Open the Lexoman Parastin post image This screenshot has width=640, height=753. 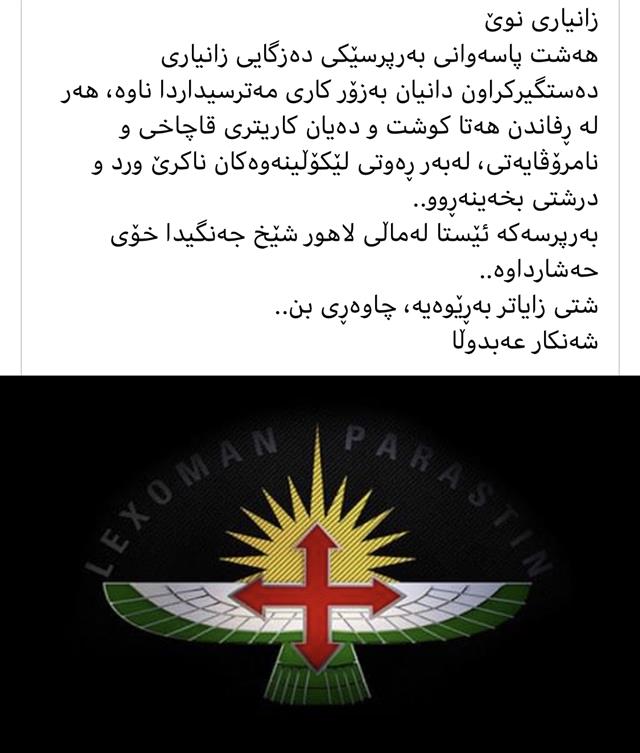320,565
